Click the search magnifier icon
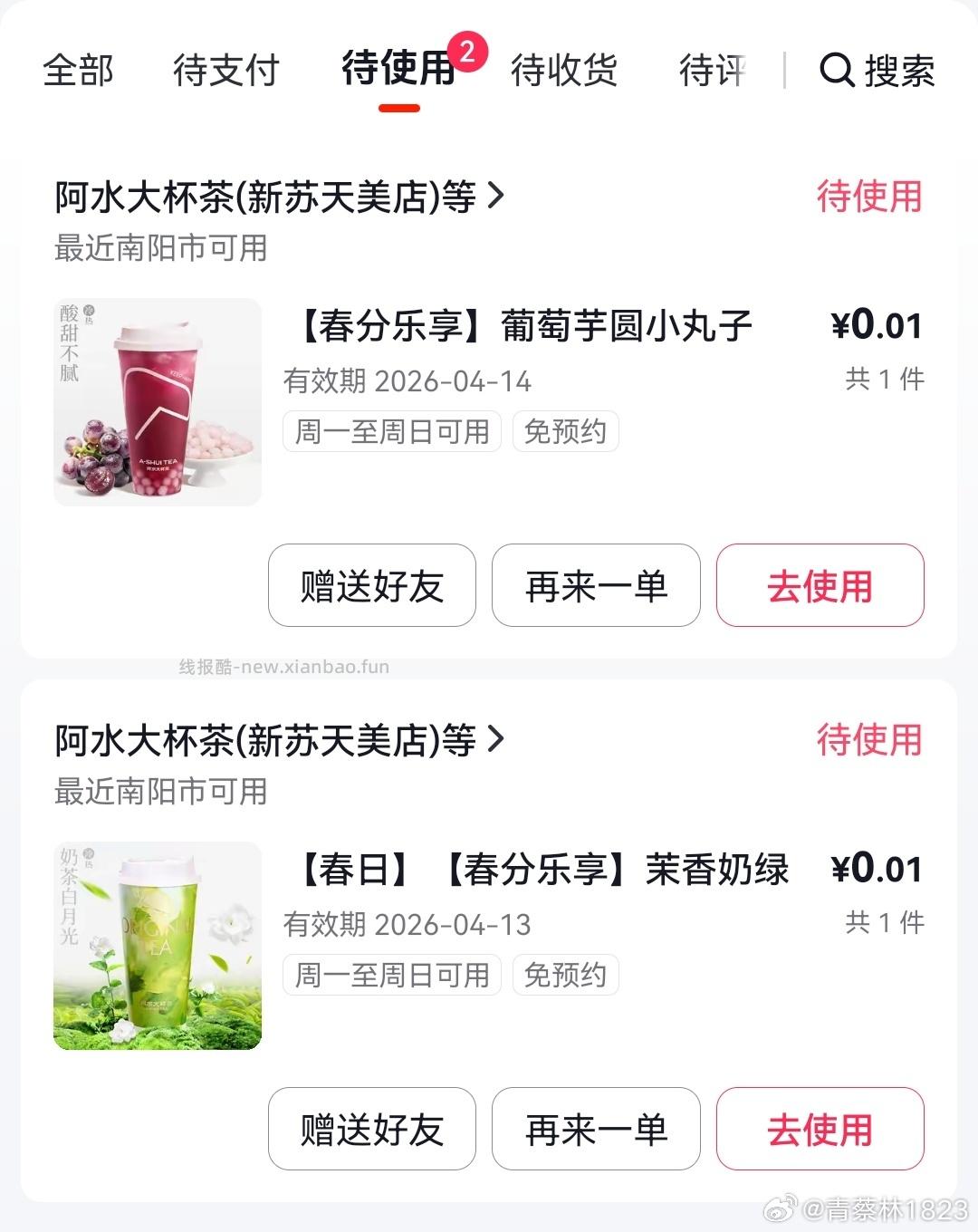The image size is (978, 1232). (838, 71)
